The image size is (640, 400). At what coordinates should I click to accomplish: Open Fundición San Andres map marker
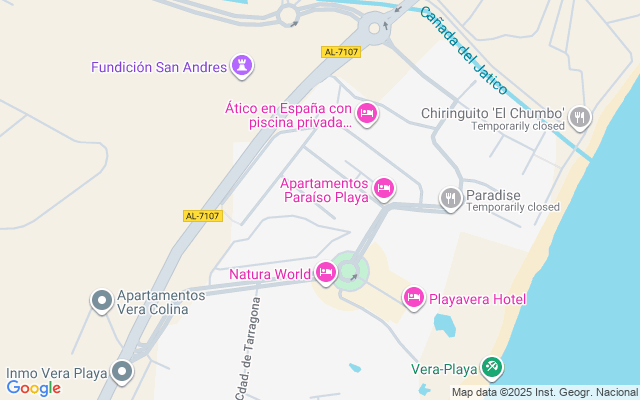241,67
